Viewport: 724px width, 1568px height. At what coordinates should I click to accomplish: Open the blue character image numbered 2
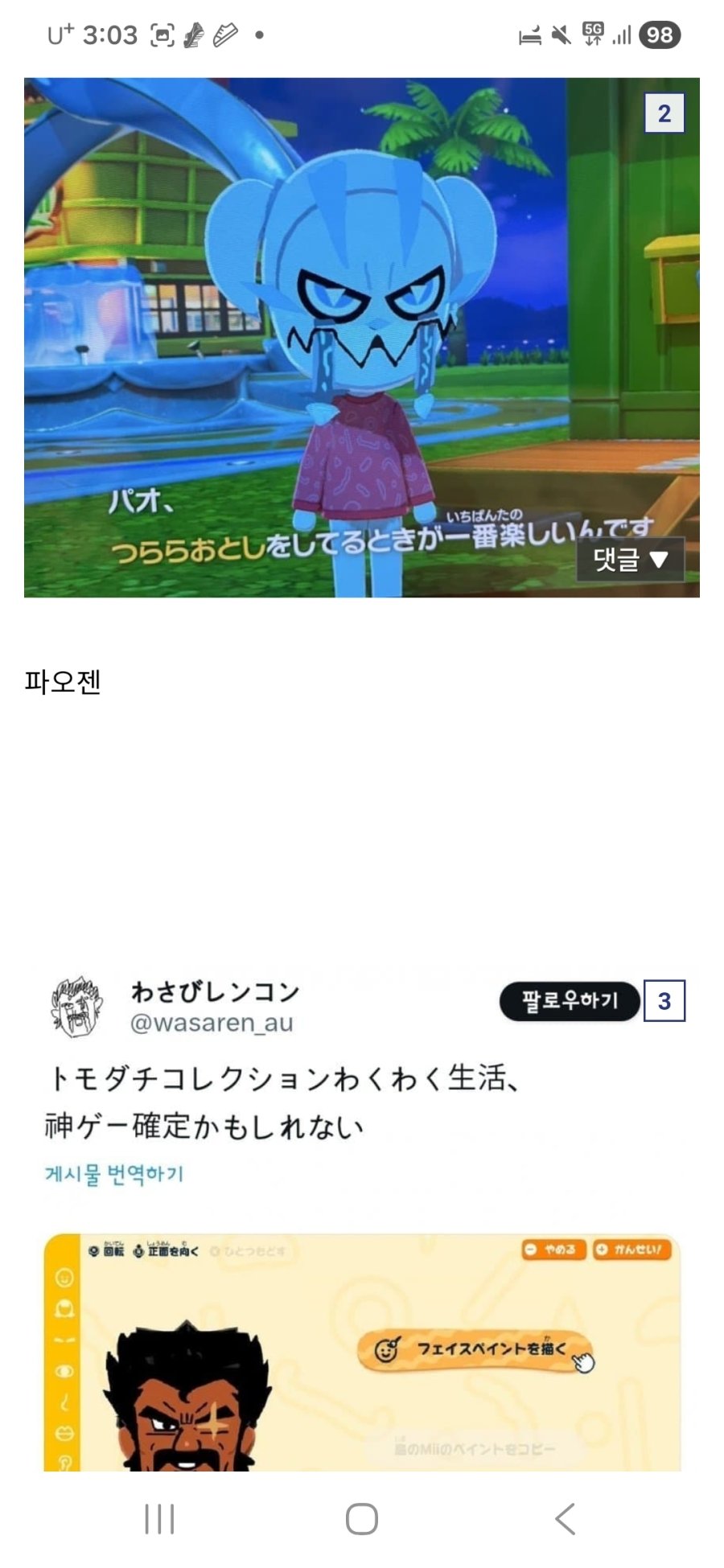click(x=362, y=337)
